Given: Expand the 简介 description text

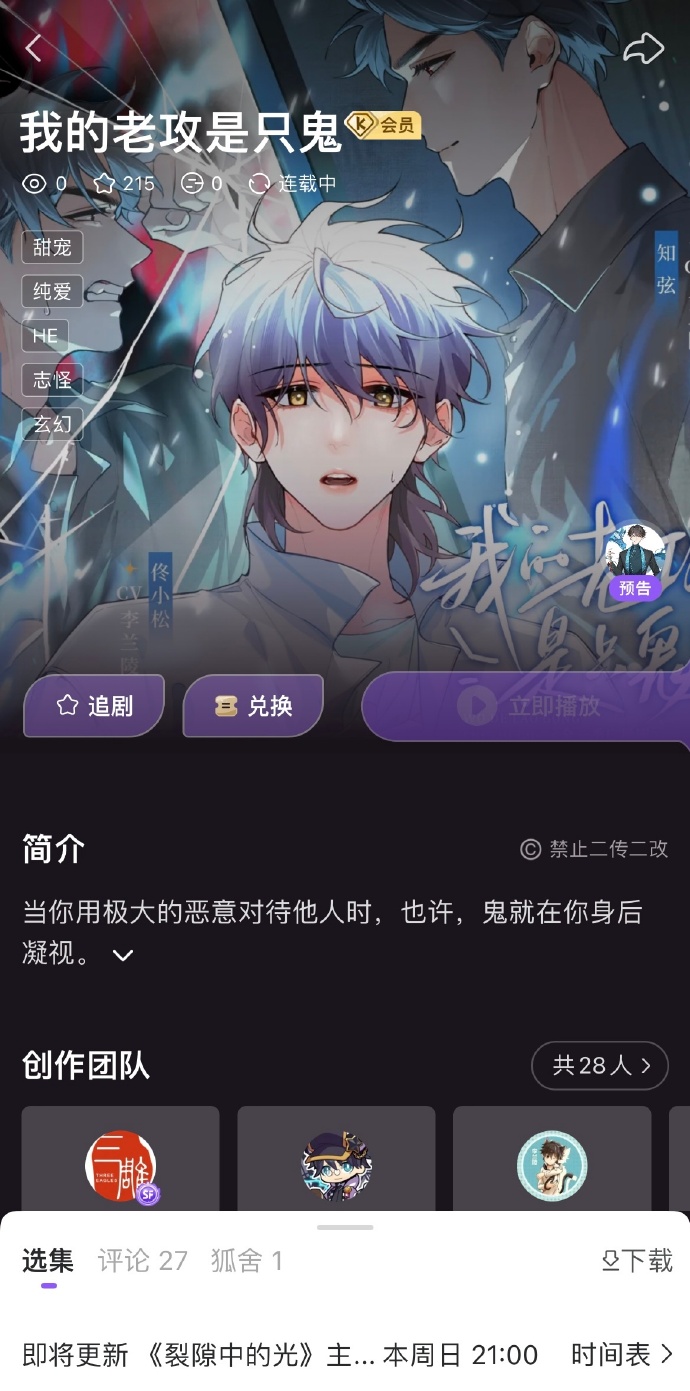Looking at the screenshot, I should pyautogui.click(x=123, y=955).
